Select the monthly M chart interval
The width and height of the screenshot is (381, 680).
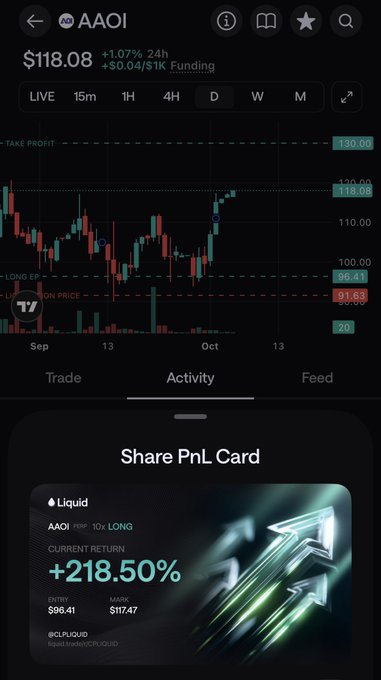click(300, 96)
